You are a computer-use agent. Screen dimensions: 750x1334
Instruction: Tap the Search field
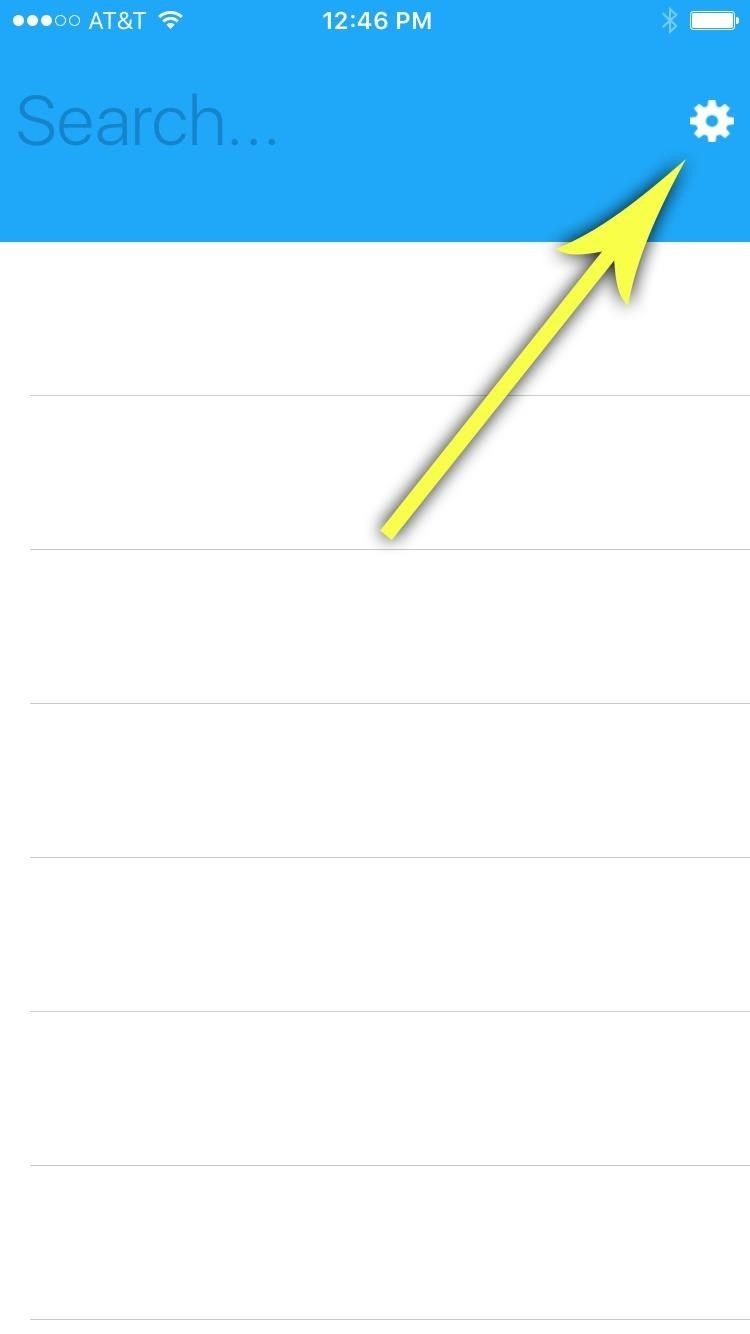(x=300, y=122)
